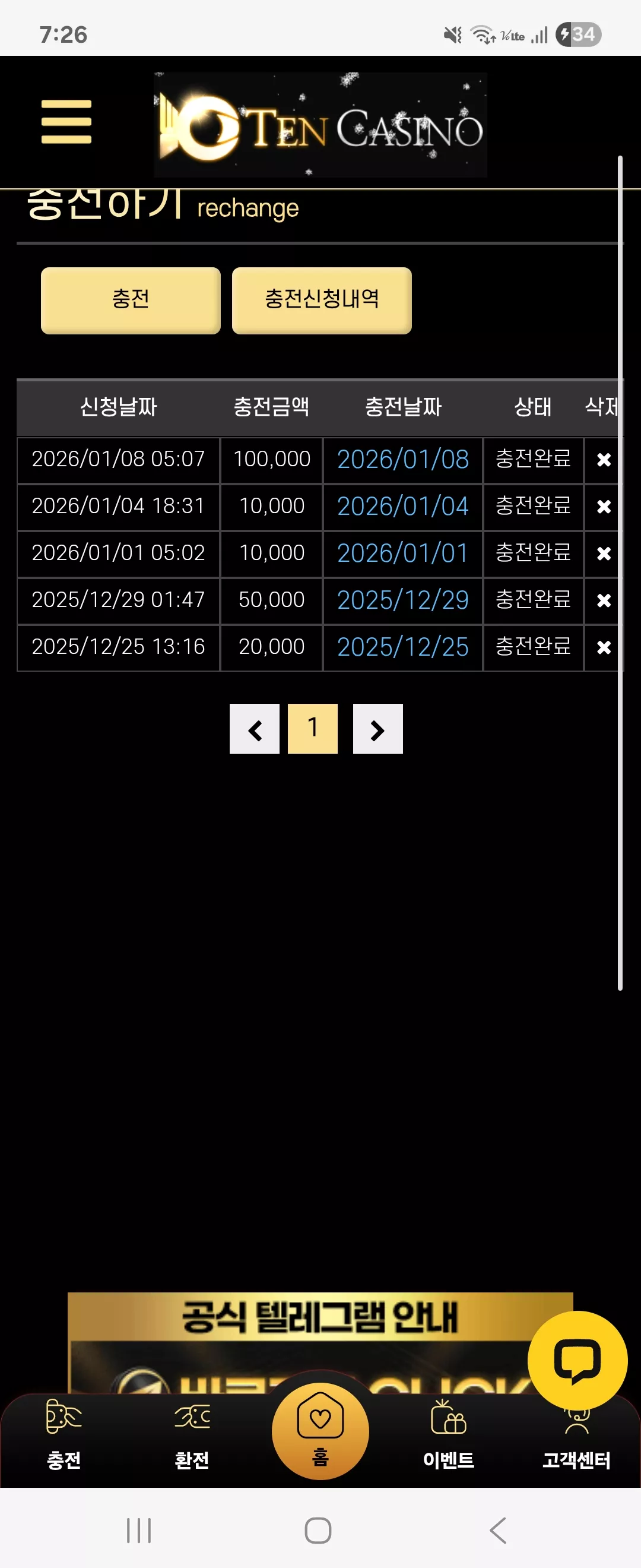Screen dimensions: 641x1568
Task: Delete the 2026/01/08 05:07 charge record
Action: click(x=603, y=460)
